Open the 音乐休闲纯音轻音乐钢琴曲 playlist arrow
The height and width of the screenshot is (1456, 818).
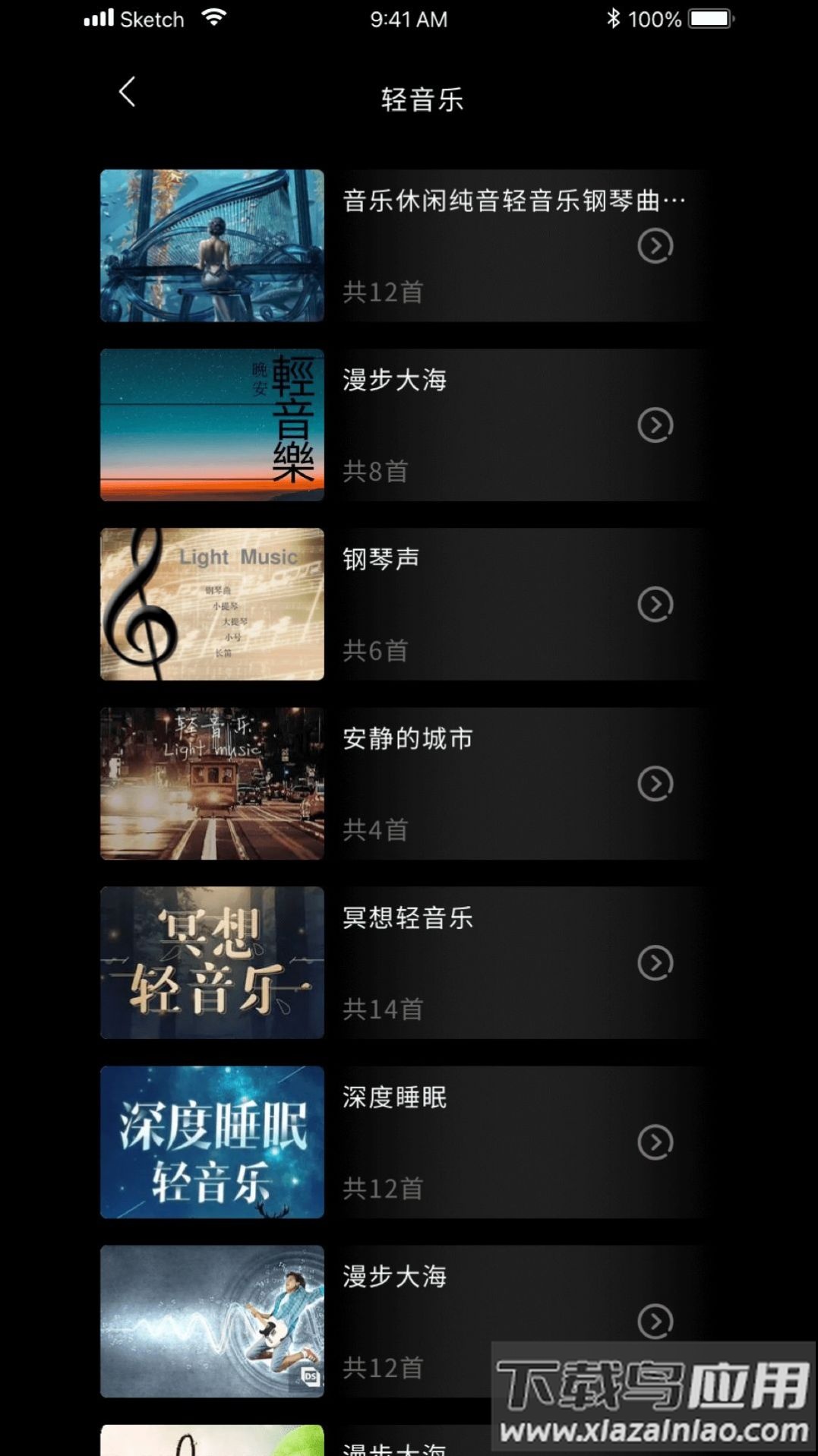656,246
